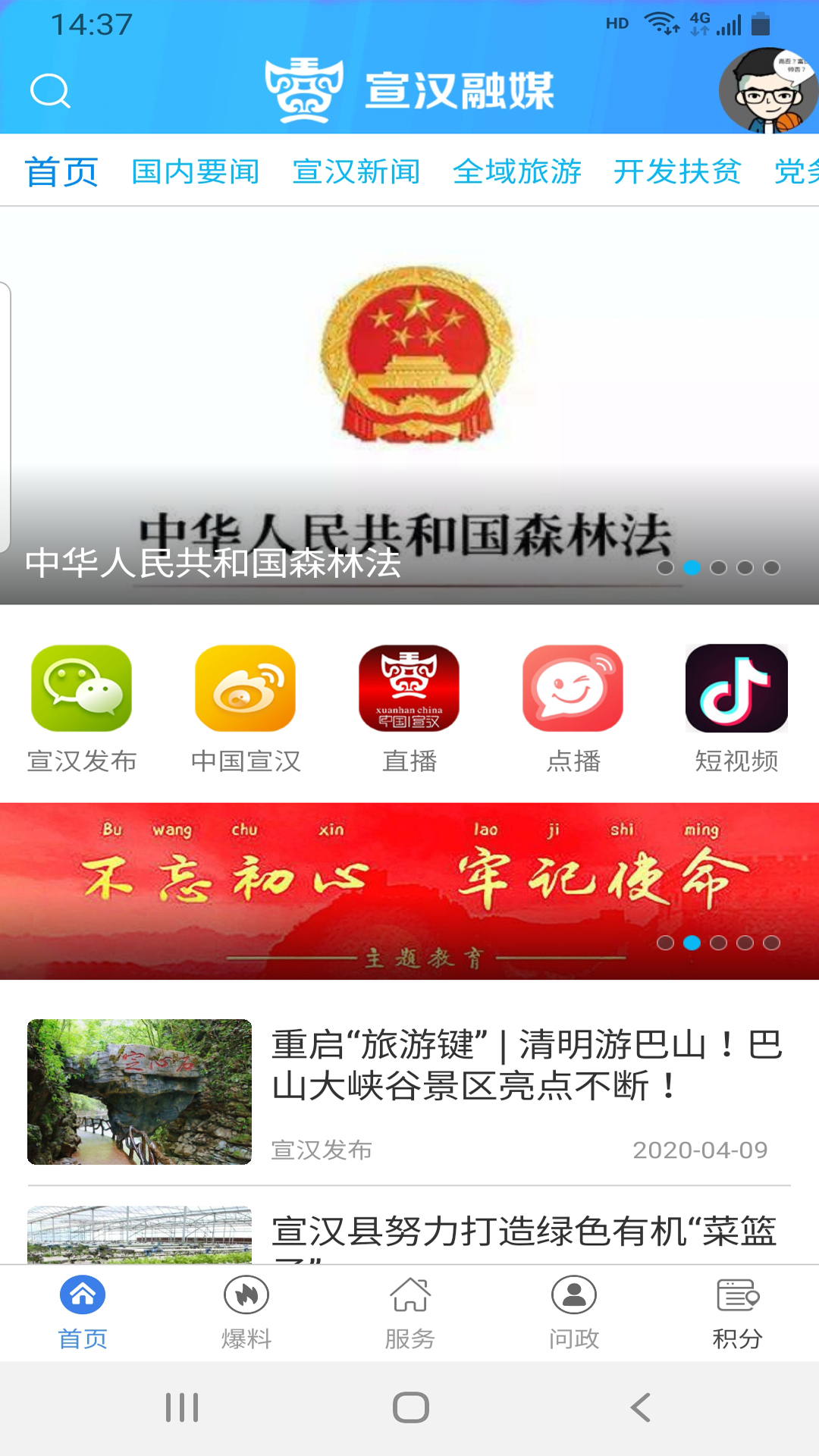Open the profile avatar
This screenshot has width=819, height=1456.
[767, 91]
